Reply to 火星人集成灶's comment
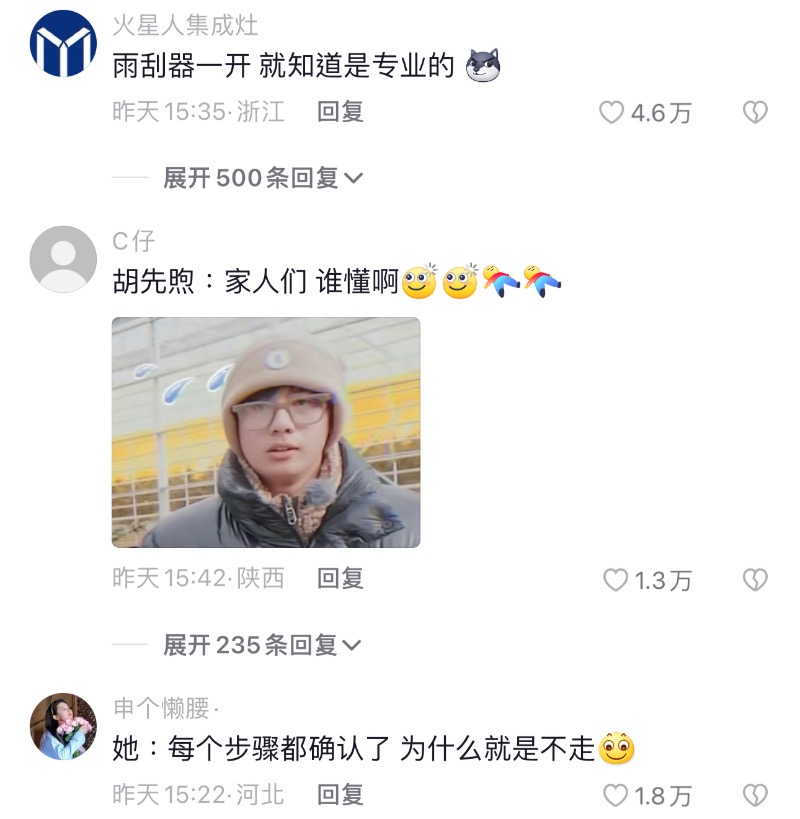The image size is (800, 819). (340, 112)
